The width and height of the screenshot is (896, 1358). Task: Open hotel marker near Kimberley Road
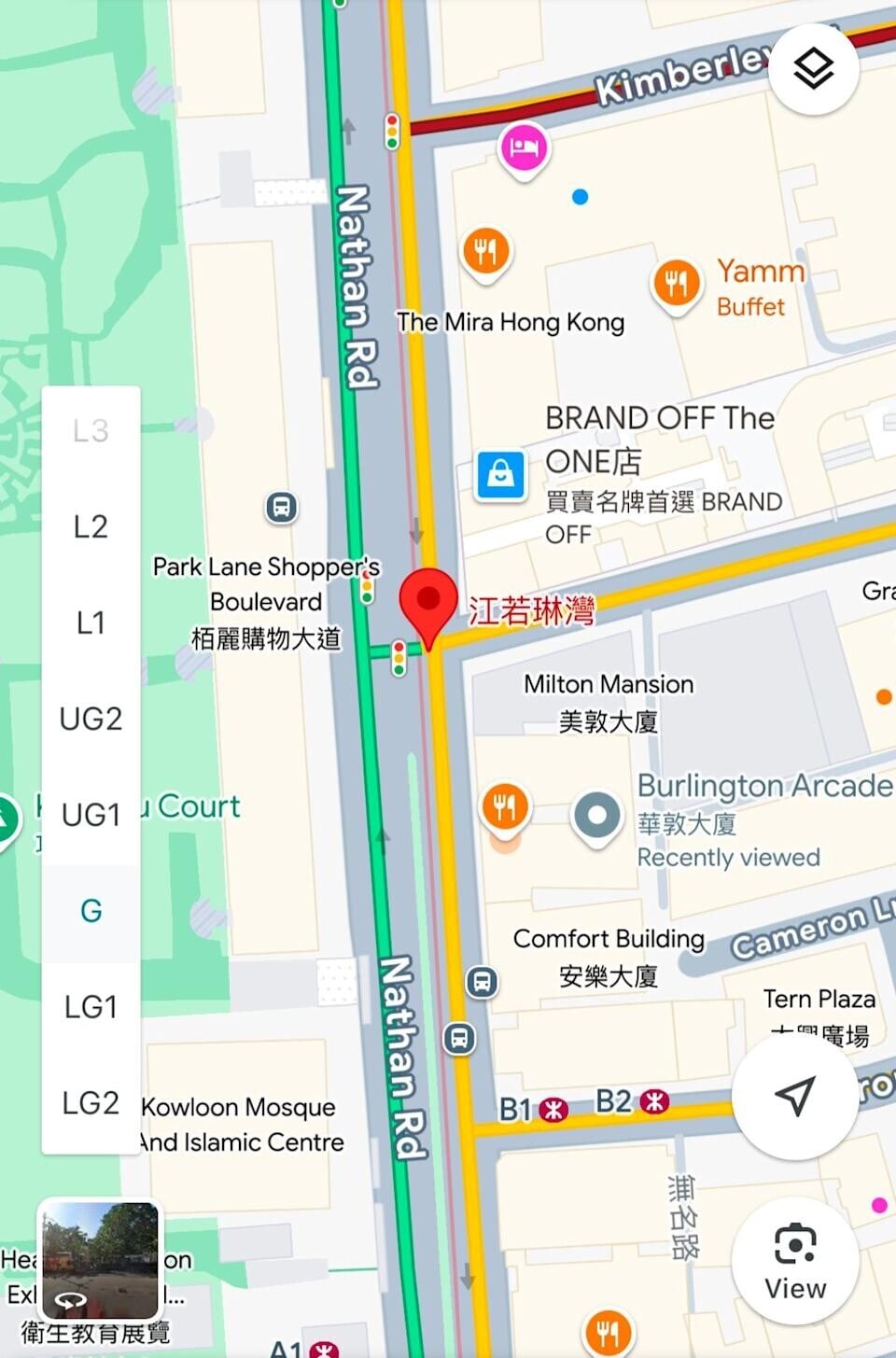click(x=524, y=148)
